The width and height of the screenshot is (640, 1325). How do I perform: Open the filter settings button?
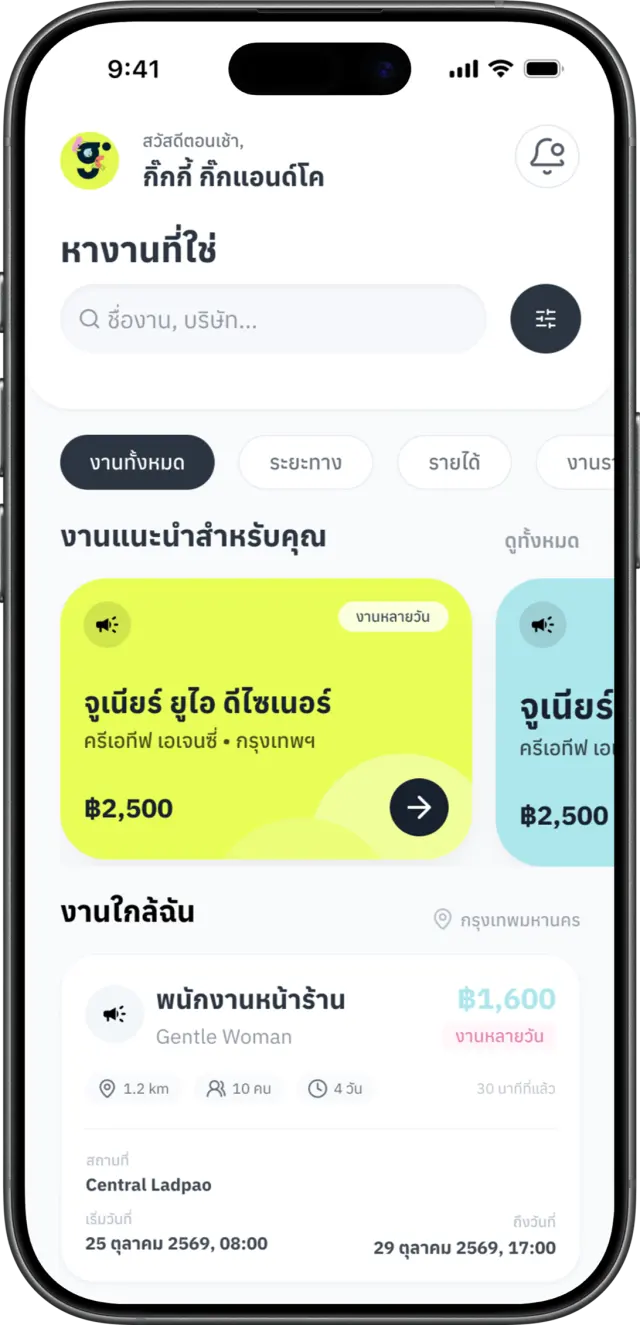pyautogui.click(x=545, y=320)
